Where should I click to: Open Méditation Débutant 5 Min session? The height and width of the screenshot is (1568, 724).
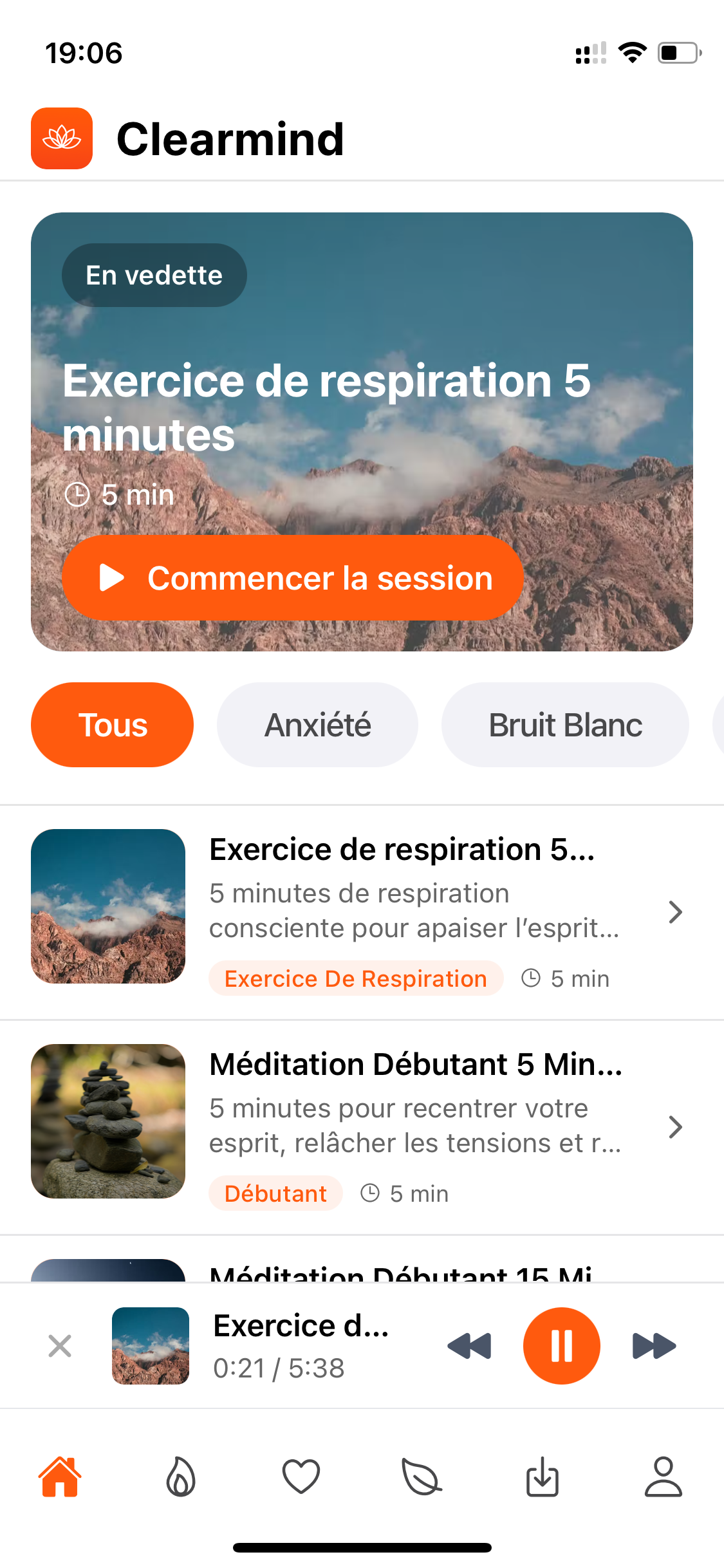tap(412, 1126)
